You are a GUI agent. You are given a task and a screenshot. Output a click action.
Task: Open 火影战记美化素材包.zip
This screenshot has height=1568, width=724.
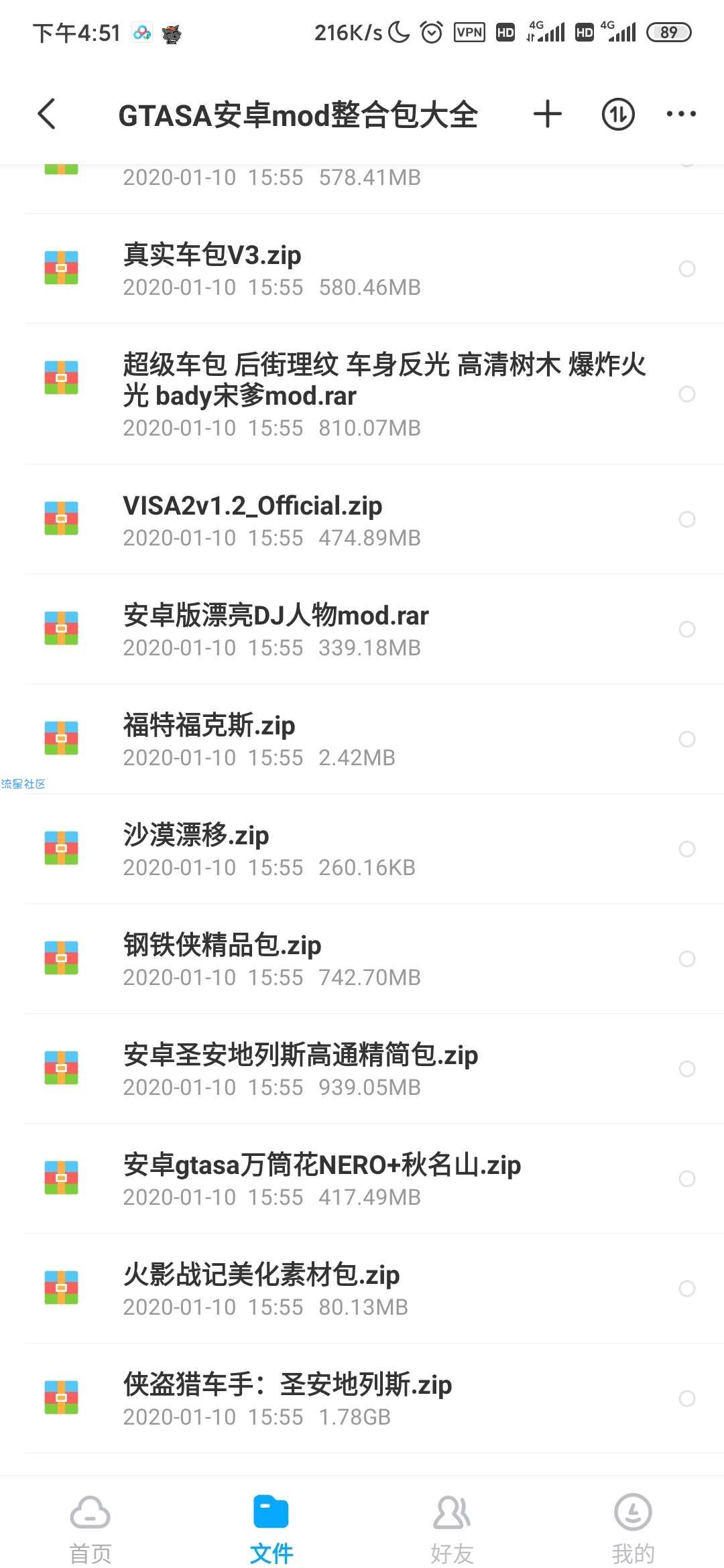[362, 1289]
